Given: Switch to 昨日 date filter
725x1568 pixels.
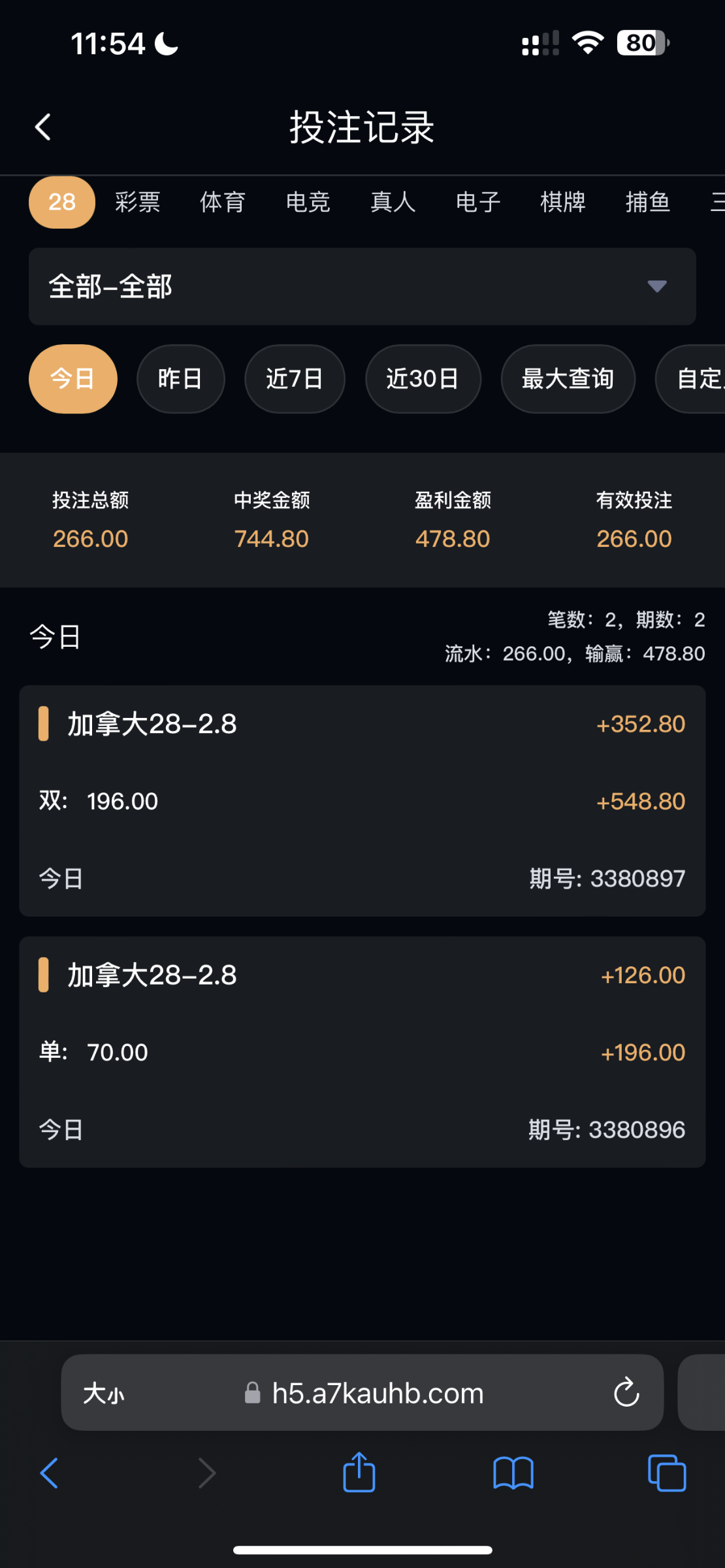Looking at the screenshot, I should pyautogui.click(x=180, y=379).
